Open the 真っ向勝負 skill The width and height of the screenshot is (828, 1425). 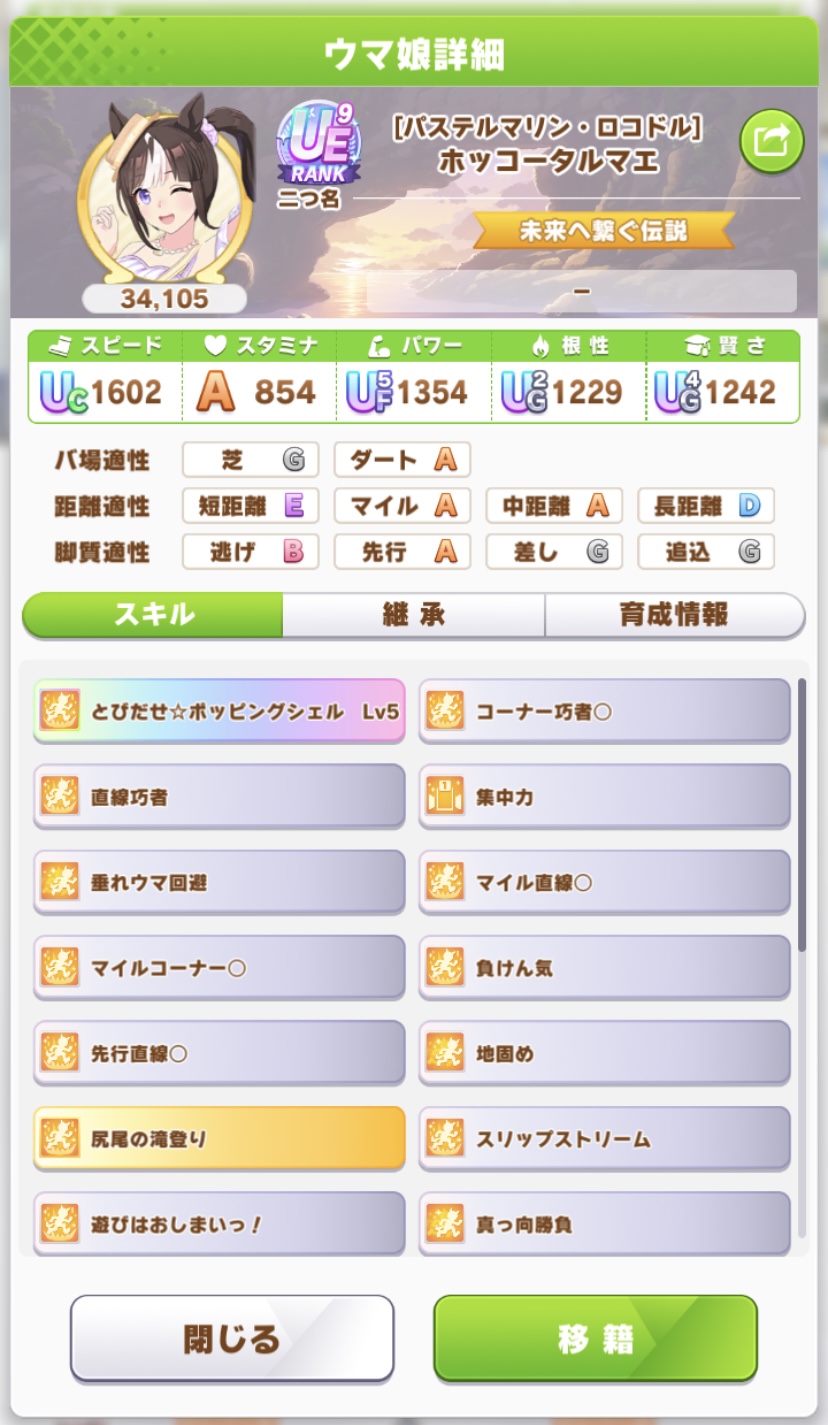[604, 1222]
